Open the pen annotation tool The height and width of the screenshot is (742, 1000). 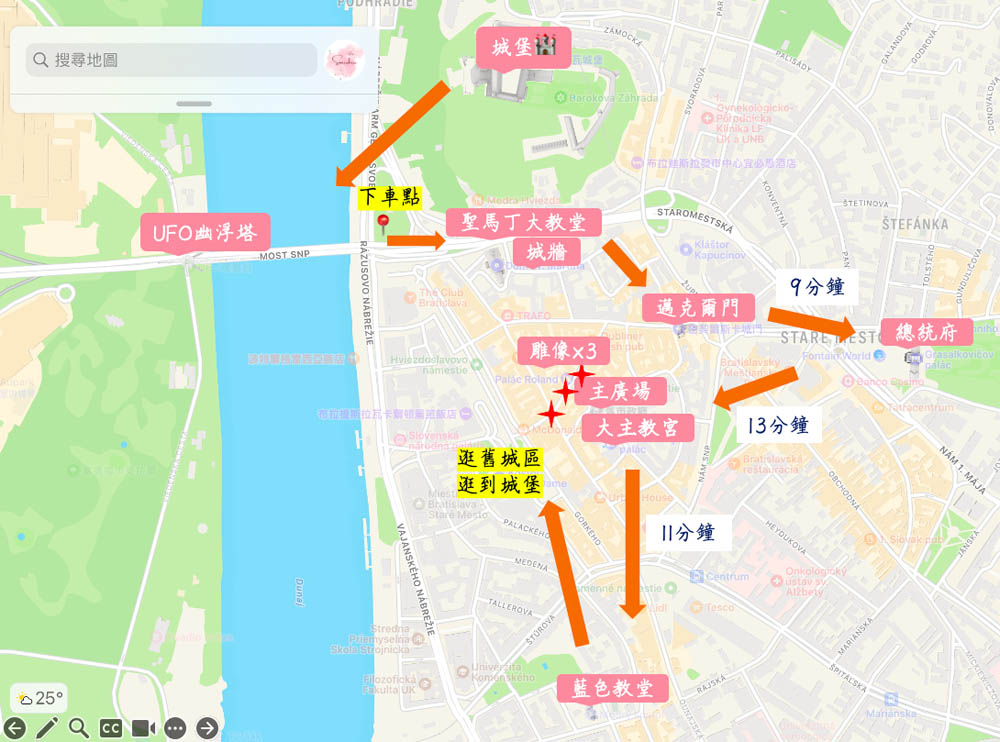click(x=47, y=728)
